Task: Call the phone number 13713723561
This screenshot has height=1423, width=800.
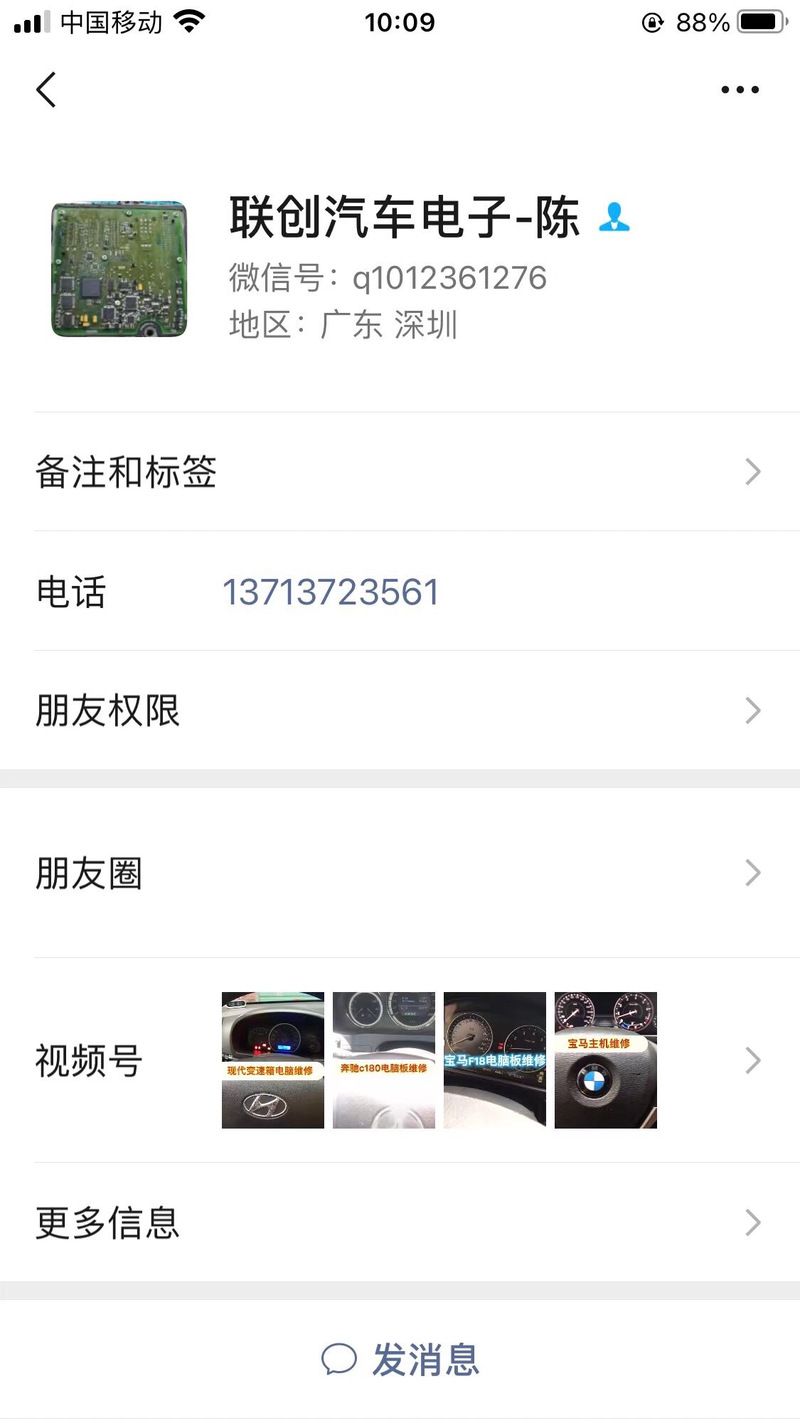Action: pos(330,592)
